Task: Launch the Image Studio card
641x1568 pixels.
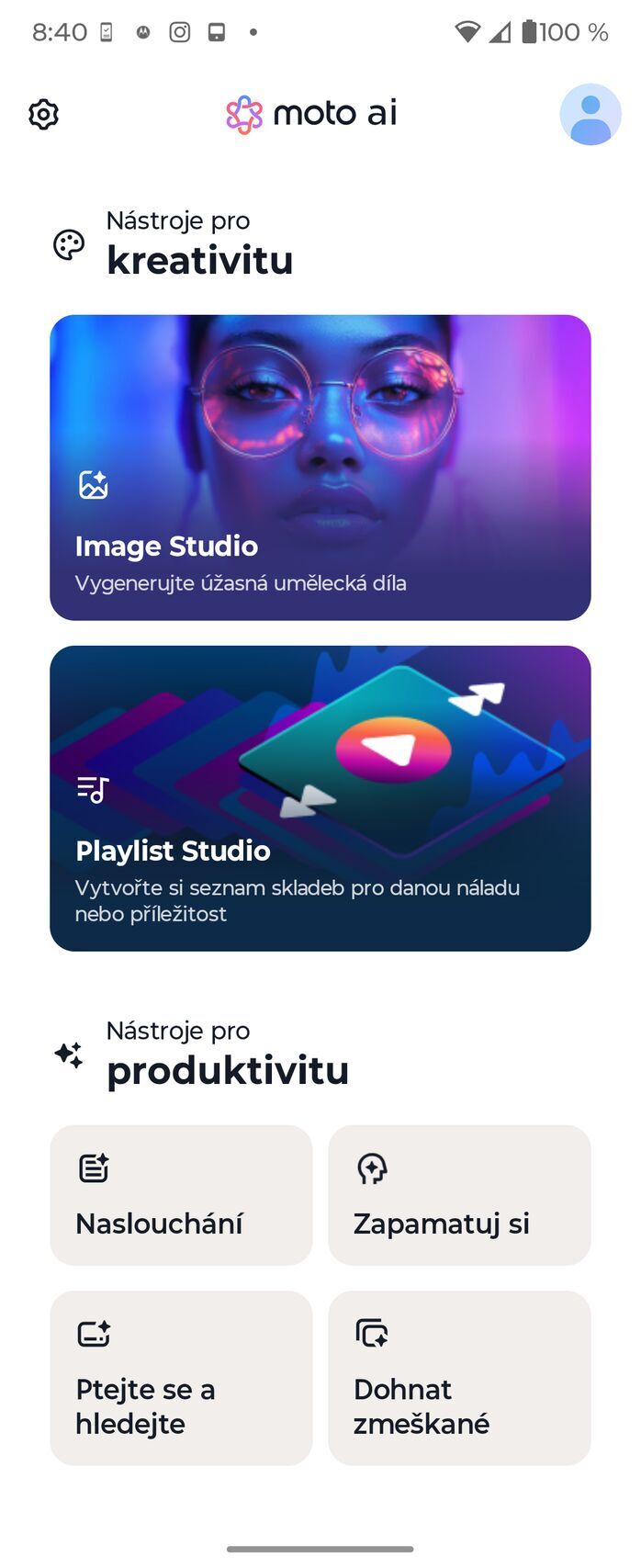Action: point(320,468)
